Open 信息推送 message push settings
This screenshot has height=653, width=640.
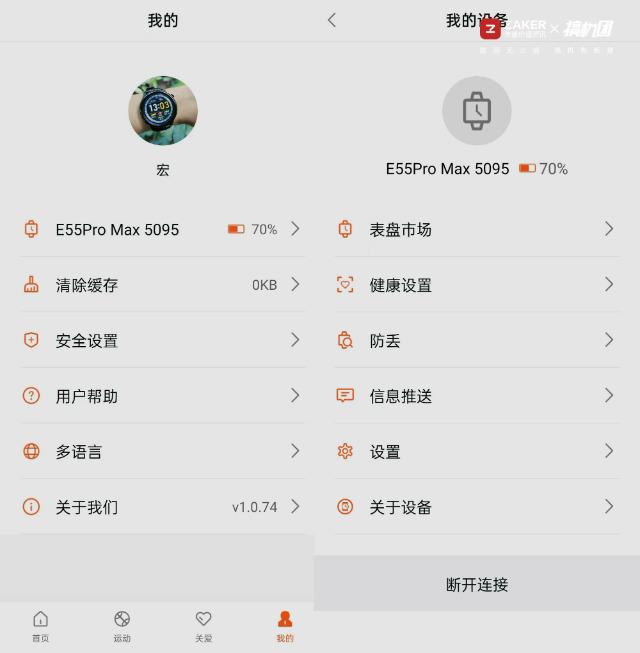(476, 396)
